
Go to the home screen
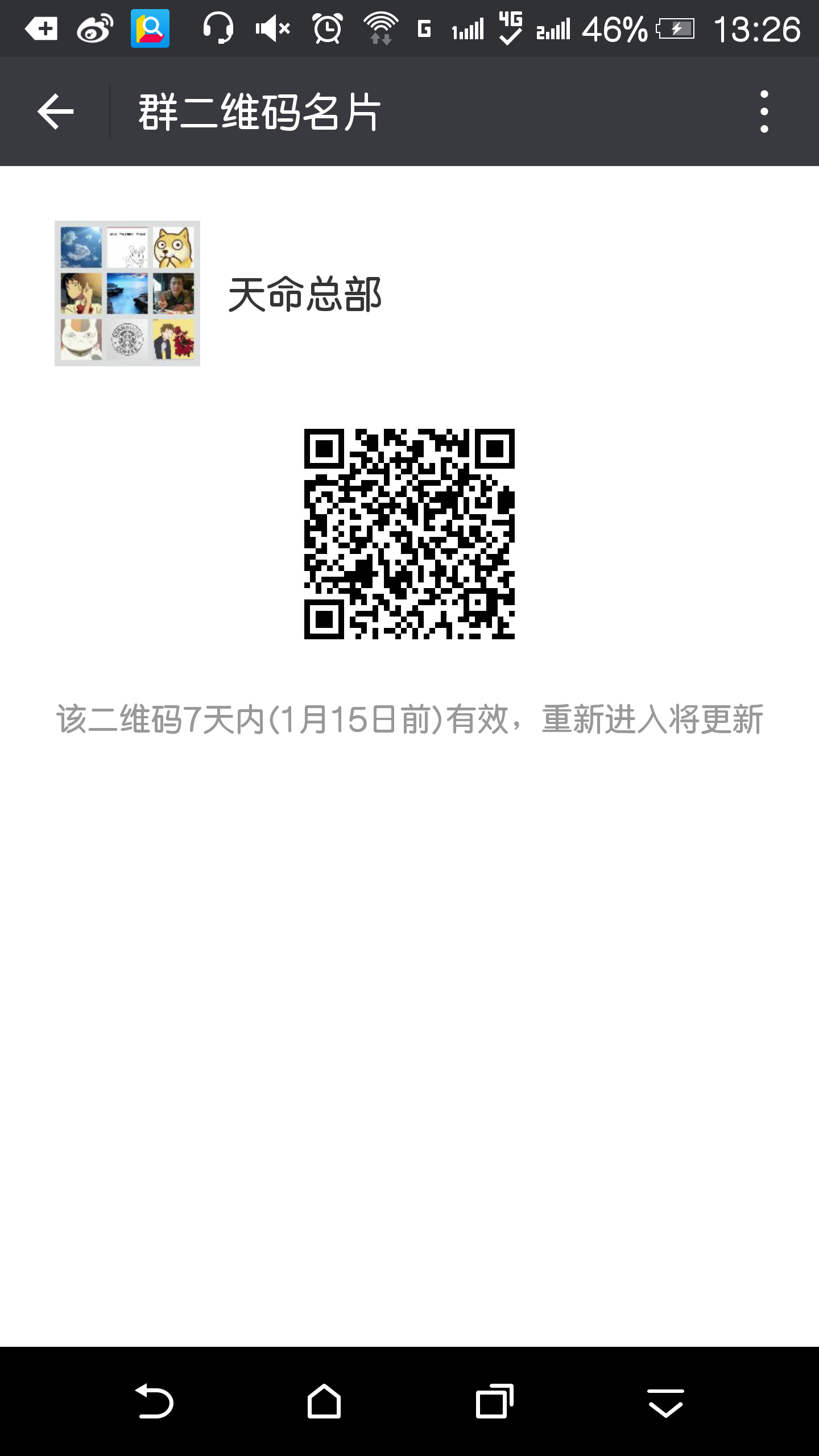(x=324, y=1401)
